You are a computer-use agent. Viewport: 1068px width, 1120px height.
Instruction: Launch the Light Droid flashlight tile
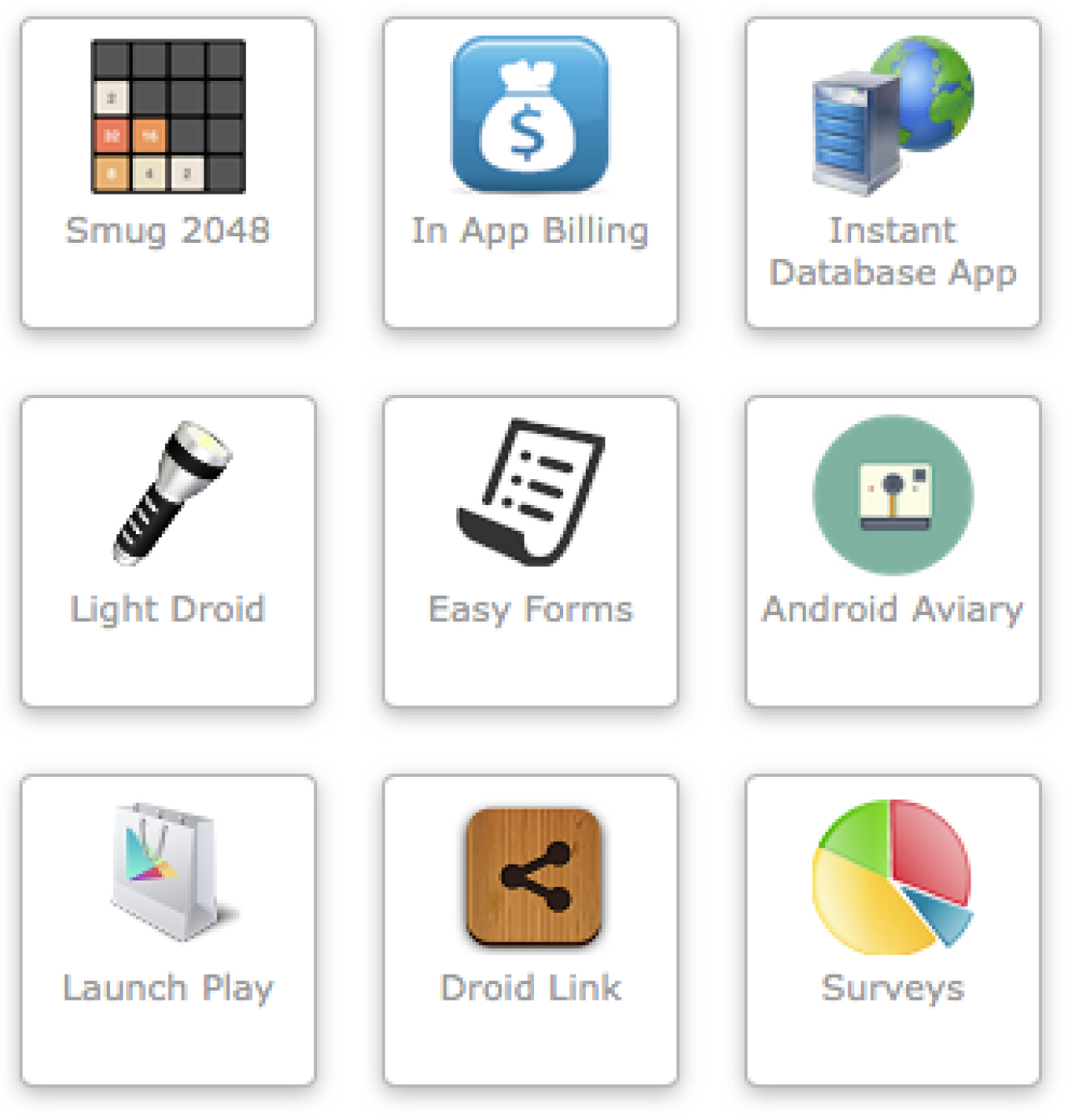(168, 551)
